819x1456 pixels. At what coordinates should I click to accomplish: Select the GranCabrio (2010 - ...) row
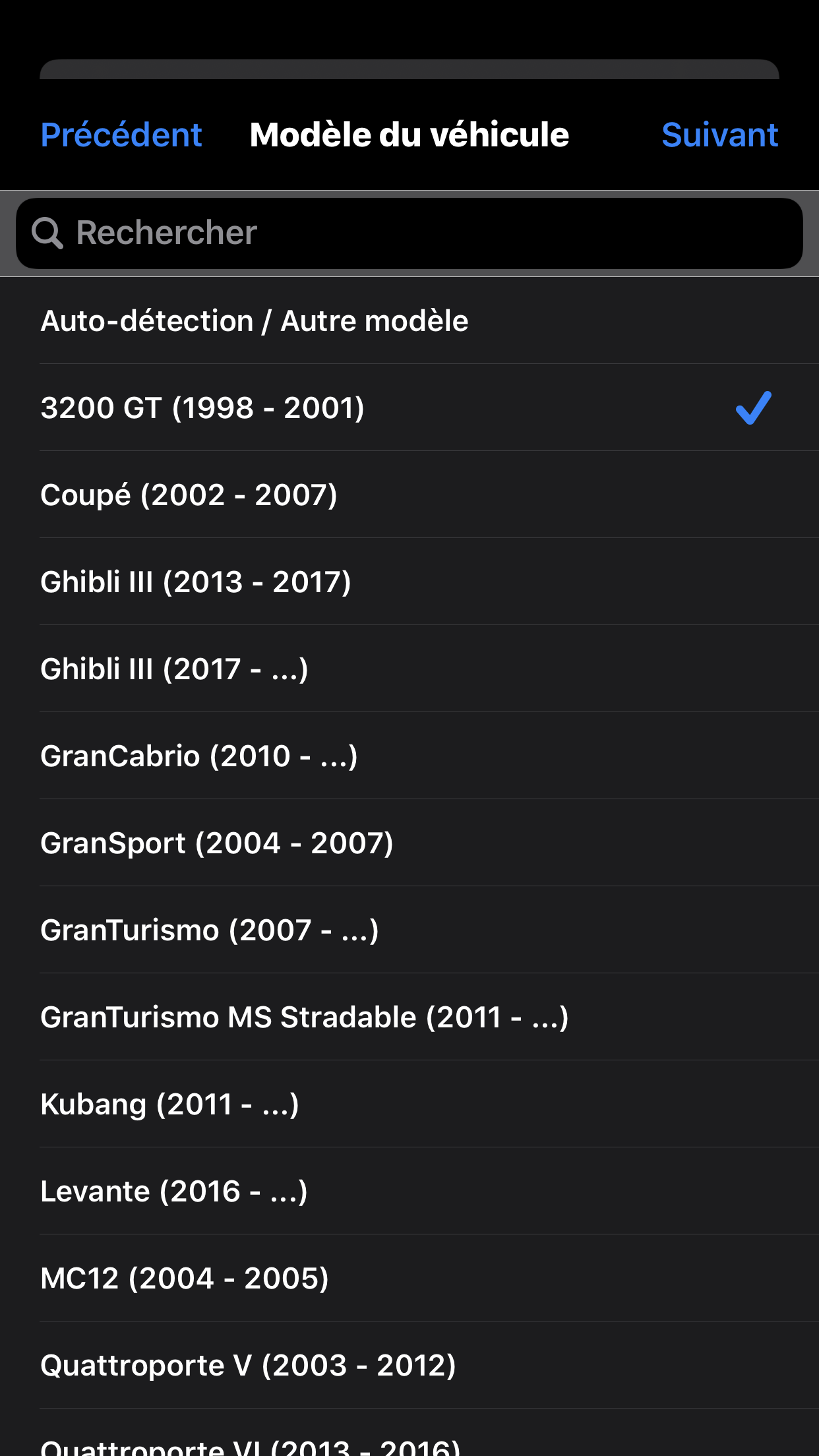[199, 756]
